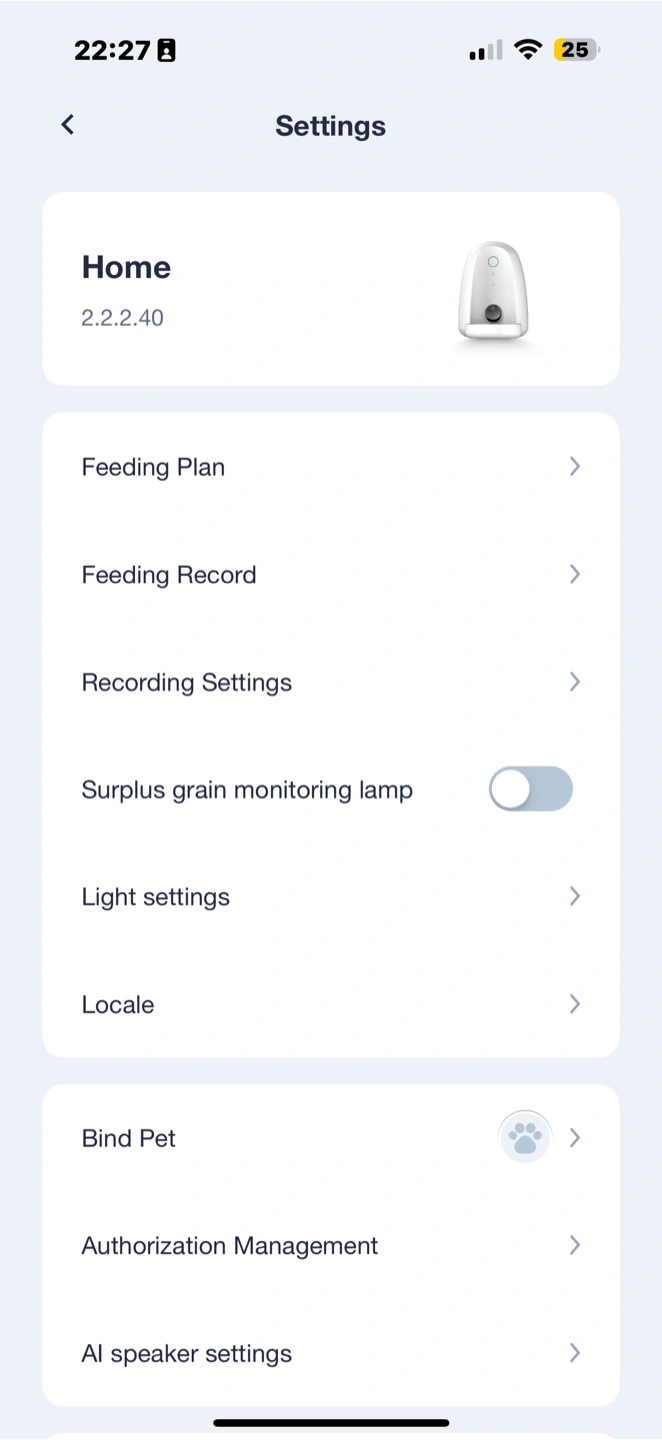Screen dimensions: 662x1440
Task: Open Authorization Management
Action: pyautogui.click(x=331, y=1246)
